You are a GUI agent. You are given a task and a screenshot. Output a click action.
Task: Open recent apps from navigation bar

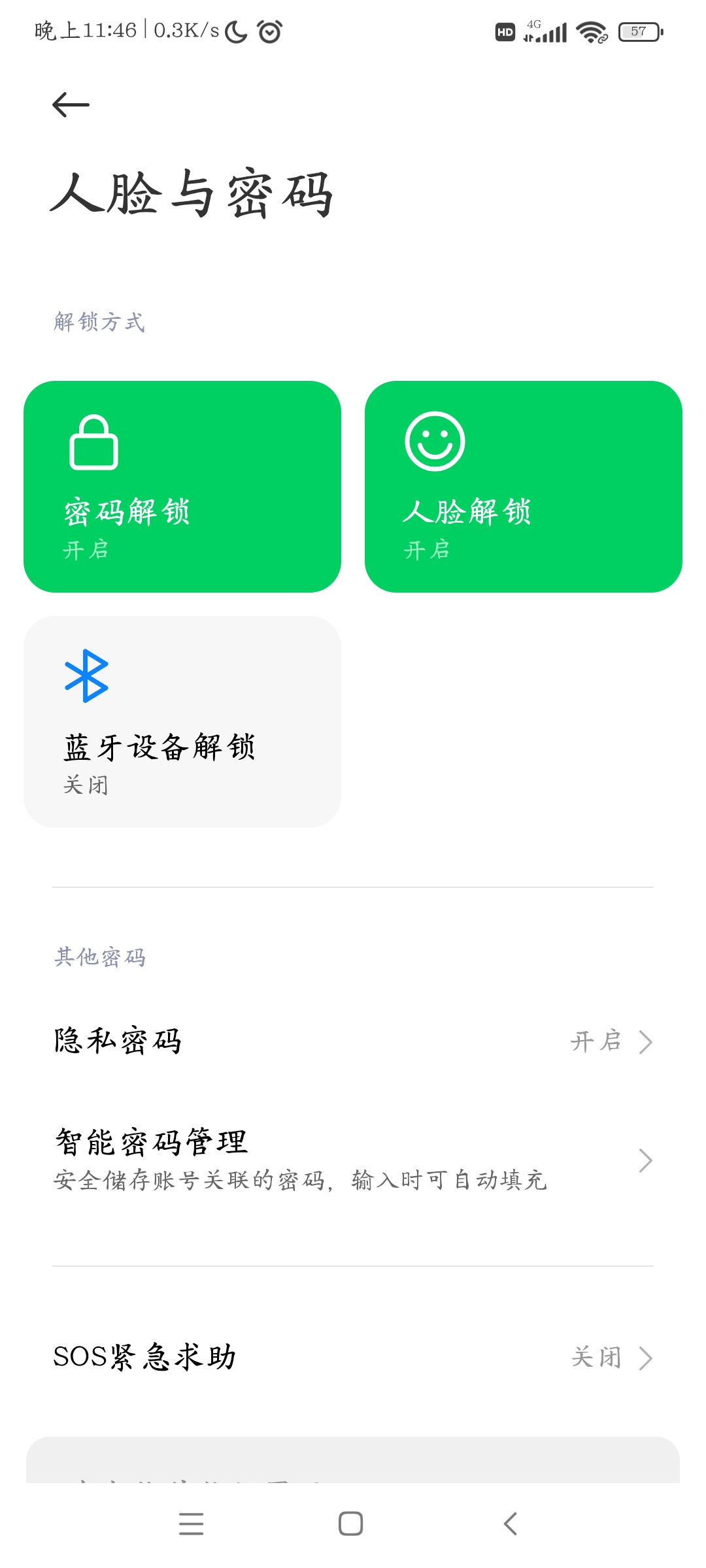tap(192, 1524)
